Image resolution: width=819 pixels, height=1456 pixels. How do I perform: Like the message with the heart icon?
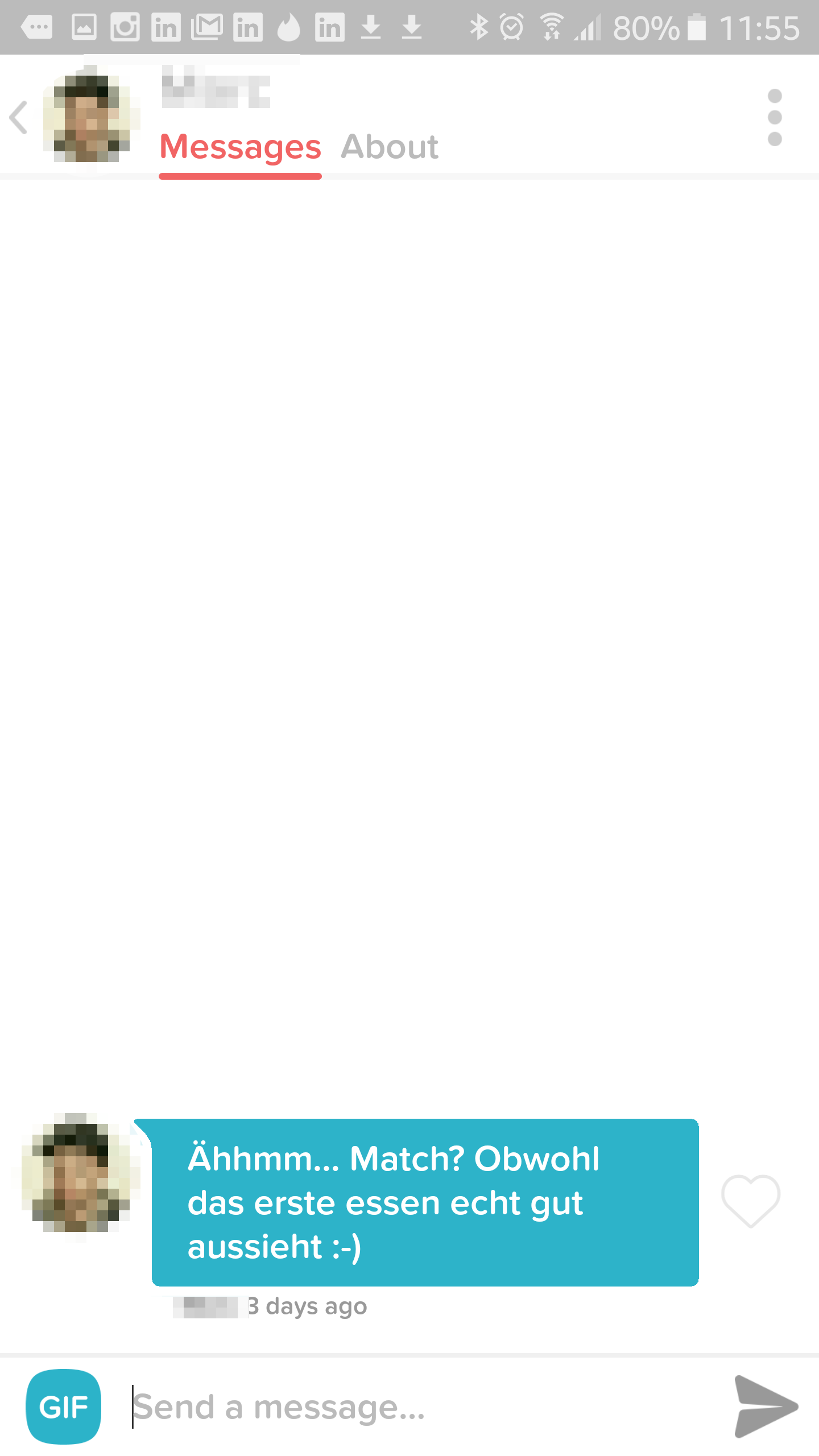pos(750,1201)
